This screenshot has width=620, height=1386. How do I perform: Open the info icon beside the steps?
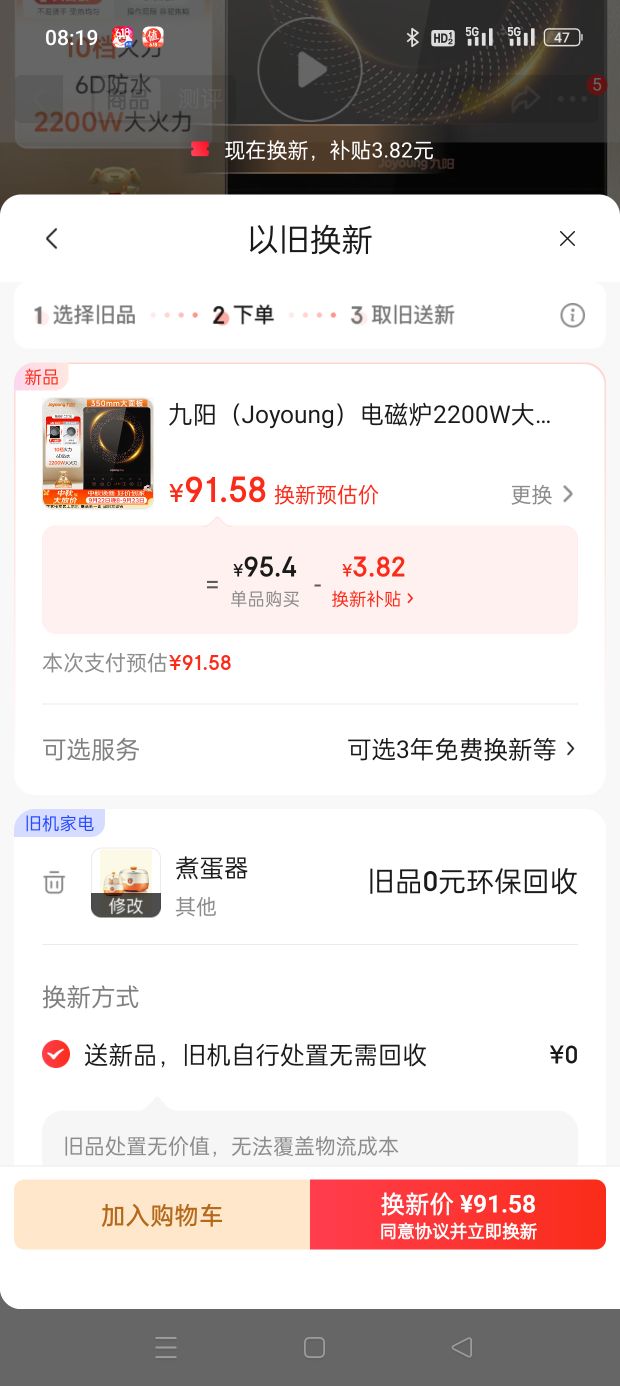(572, 315)
